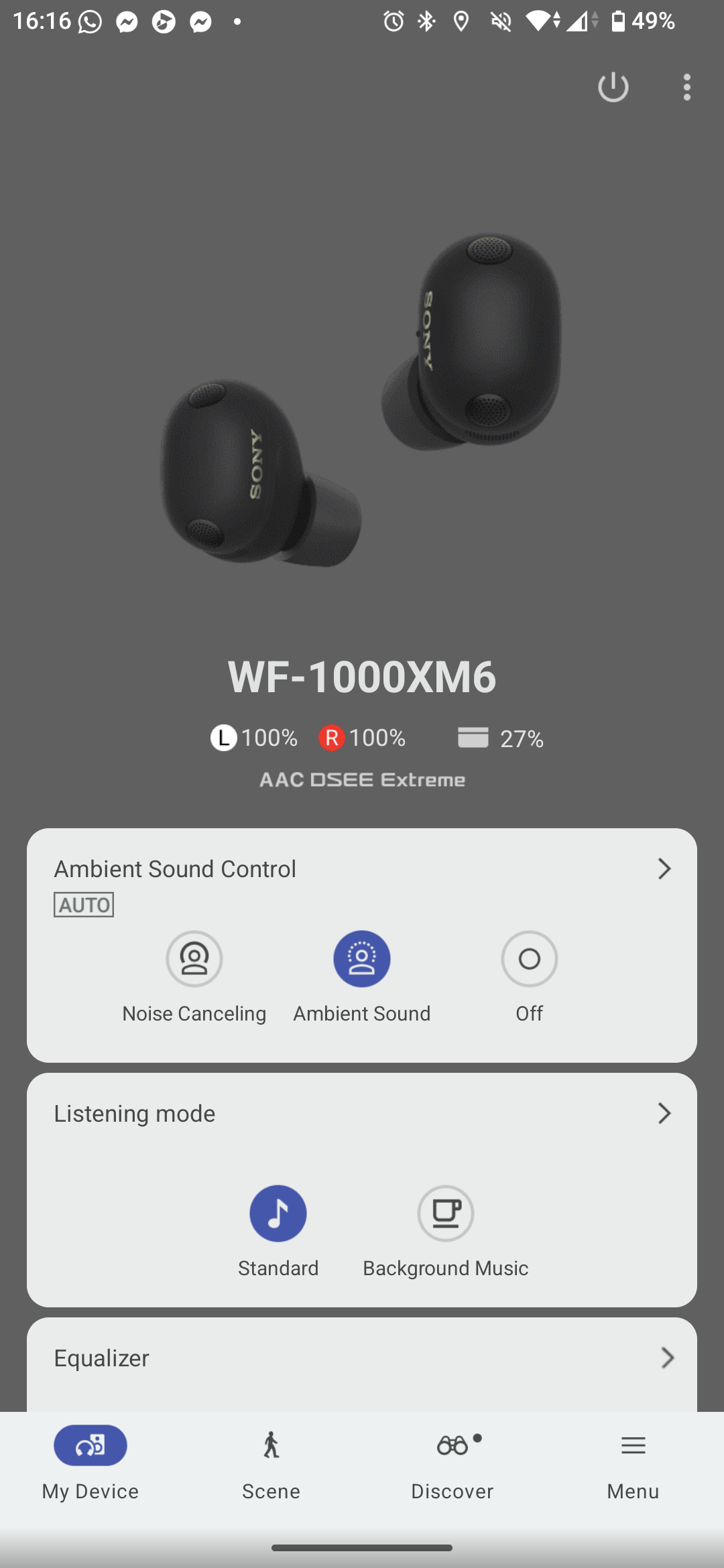Image resolution: width=724 pixels, height=1568 pixels.
Task: Open Ambient Sound Control settings
Action: point(664,868)
